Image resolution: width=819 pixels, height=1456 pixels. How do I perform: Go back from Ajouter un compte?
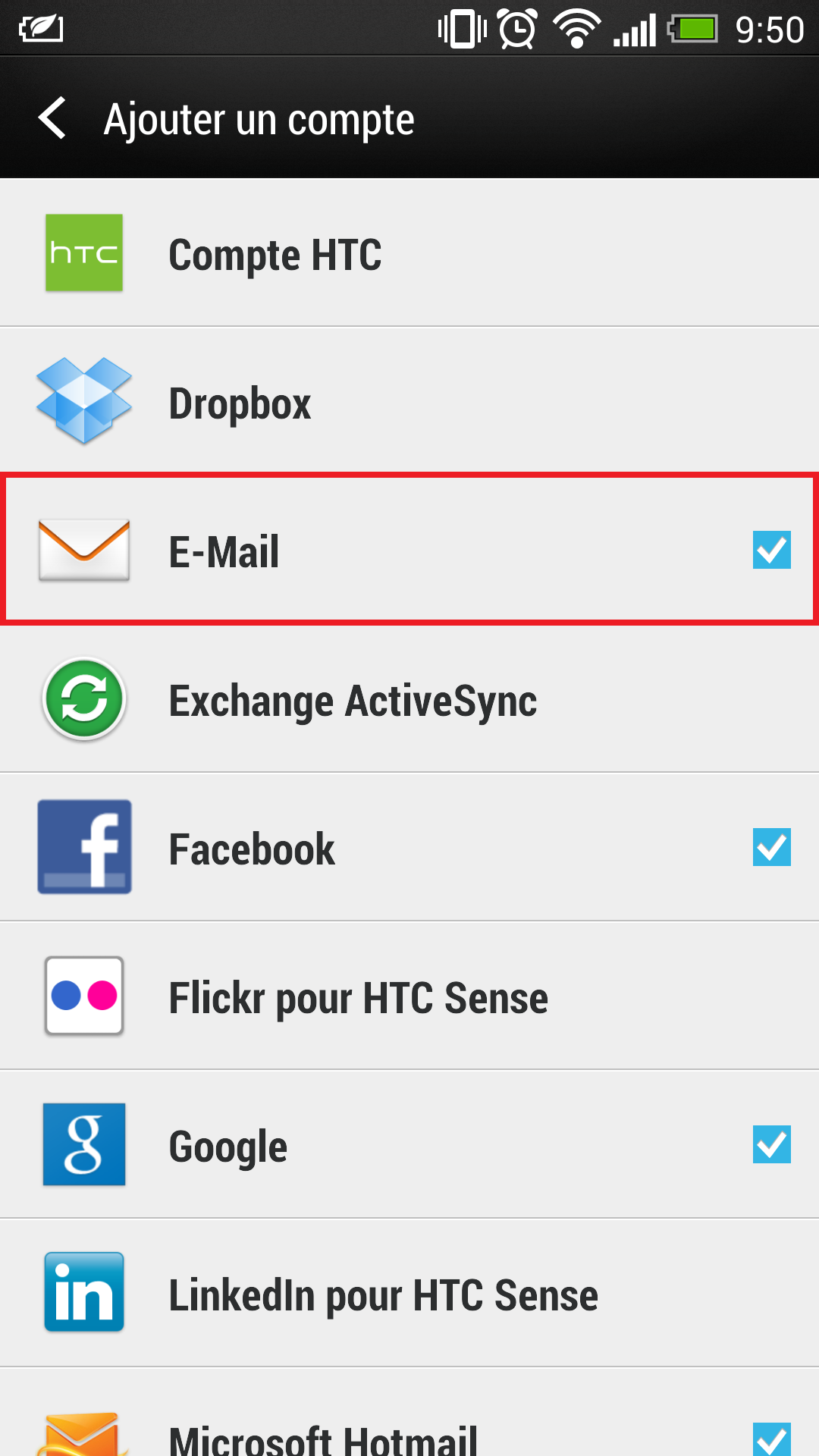(x=53, y=118)
